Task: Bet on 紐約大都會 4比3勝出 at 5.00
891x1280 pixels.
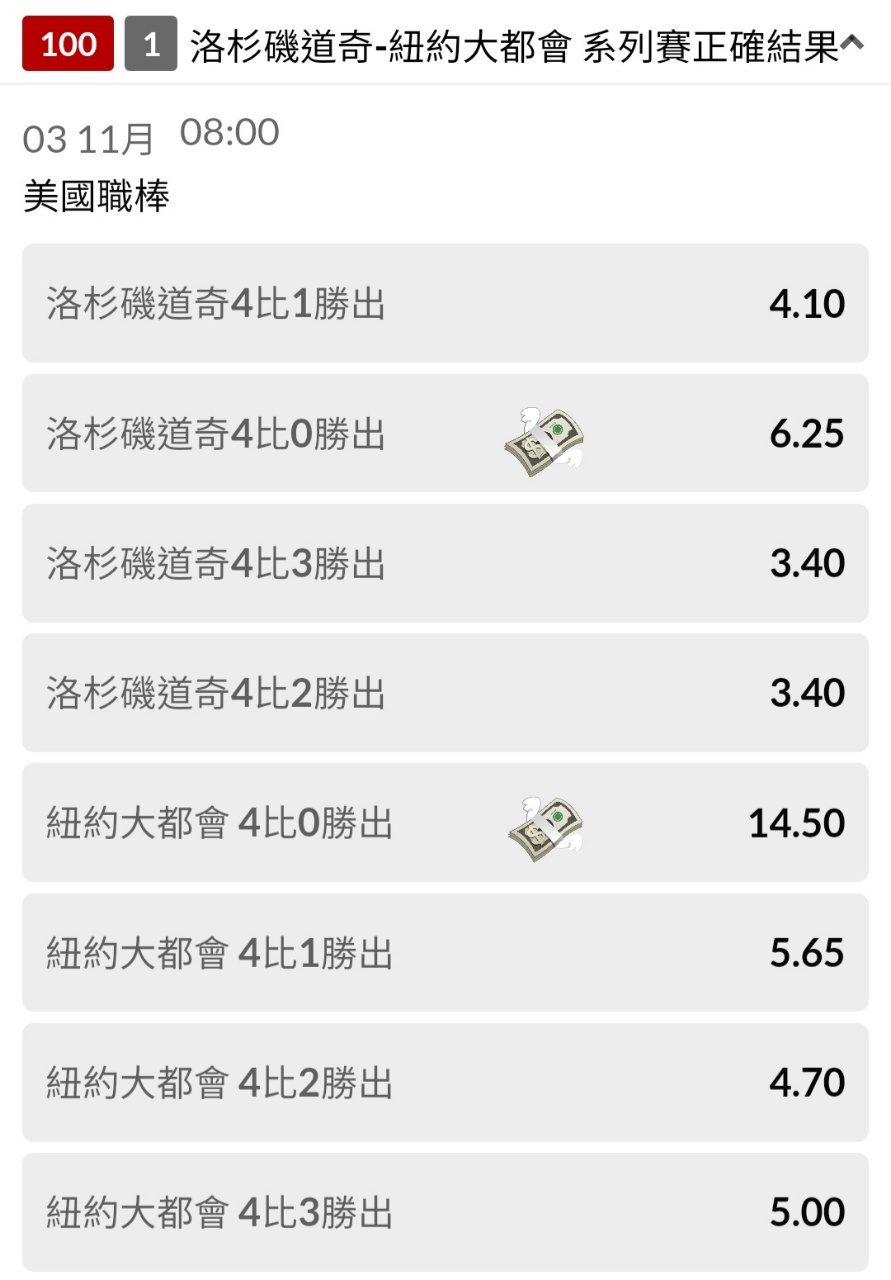Action: point(445,1213)
